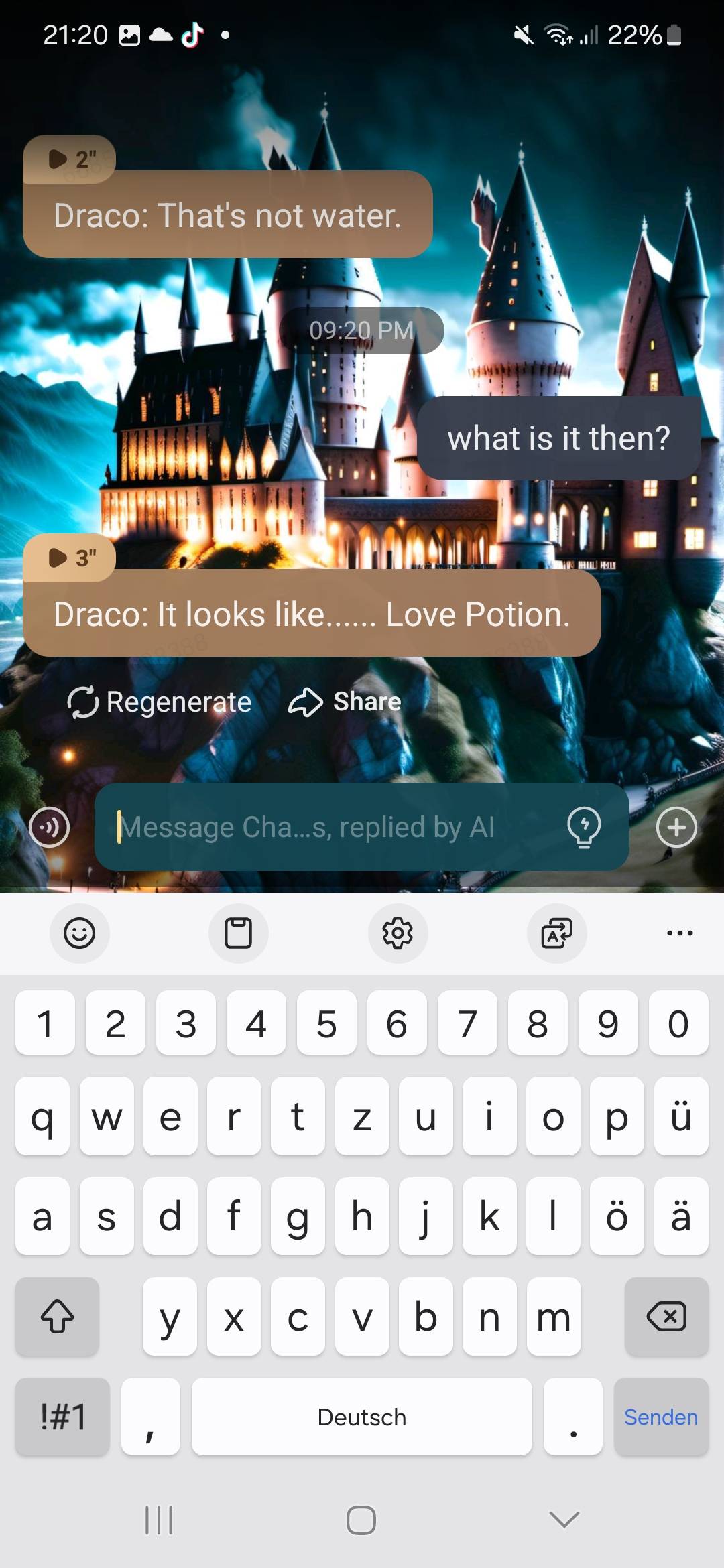Regenerate Draco's last reply
The image size is (724, 1568).
coord(160,702)
